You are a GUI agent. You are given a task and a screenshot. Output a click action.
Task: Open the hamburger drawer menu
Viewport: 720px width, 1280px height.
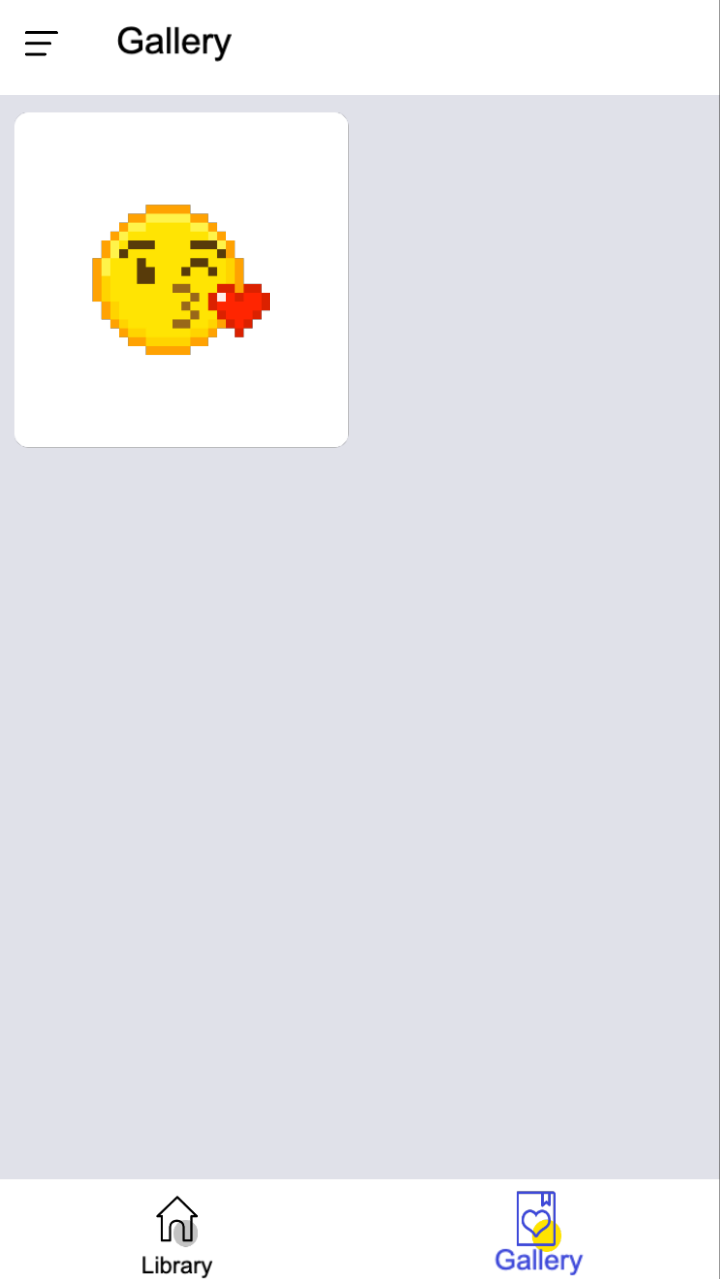[x=41, y=43]
